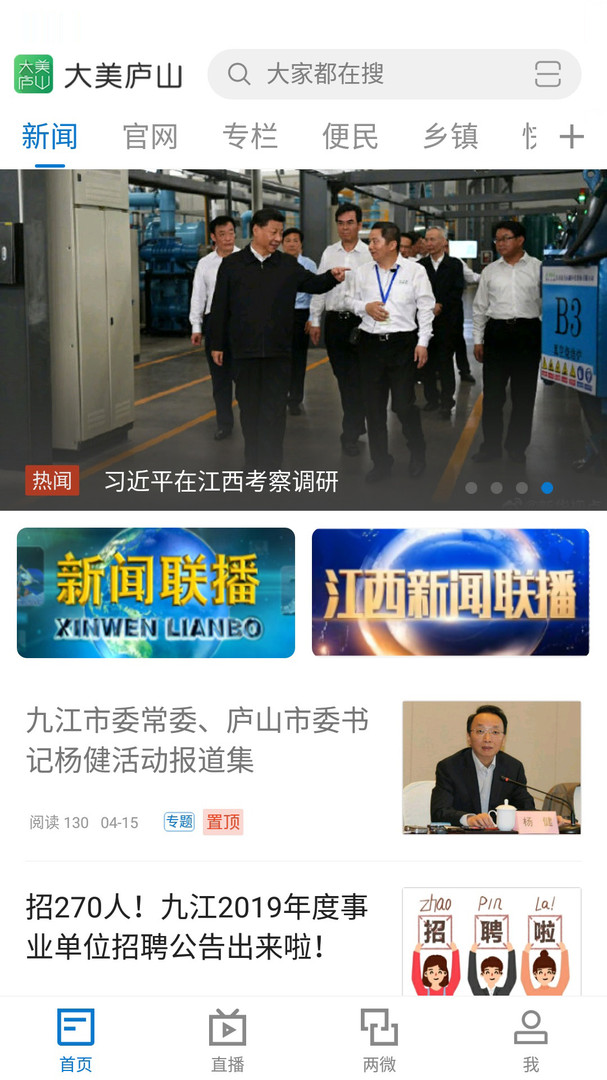607x1080 pixels.
Task: Switch to the 新闻 tab
Action: (x=49, y=137)
